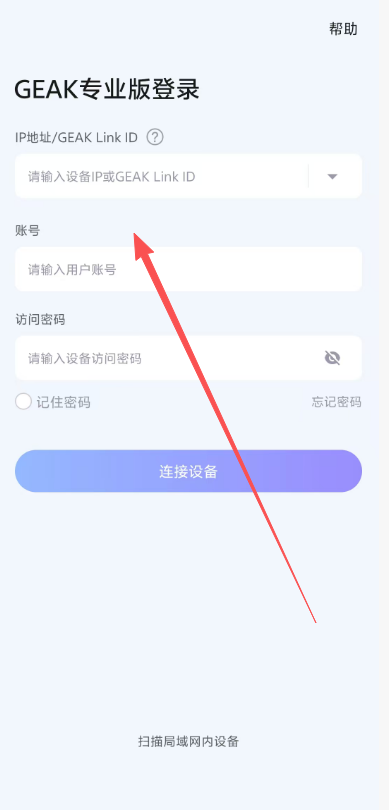Viewport: 389px width, 810px height.
Task: Toggle password visibility eye icon
Action: coord(333,357)
